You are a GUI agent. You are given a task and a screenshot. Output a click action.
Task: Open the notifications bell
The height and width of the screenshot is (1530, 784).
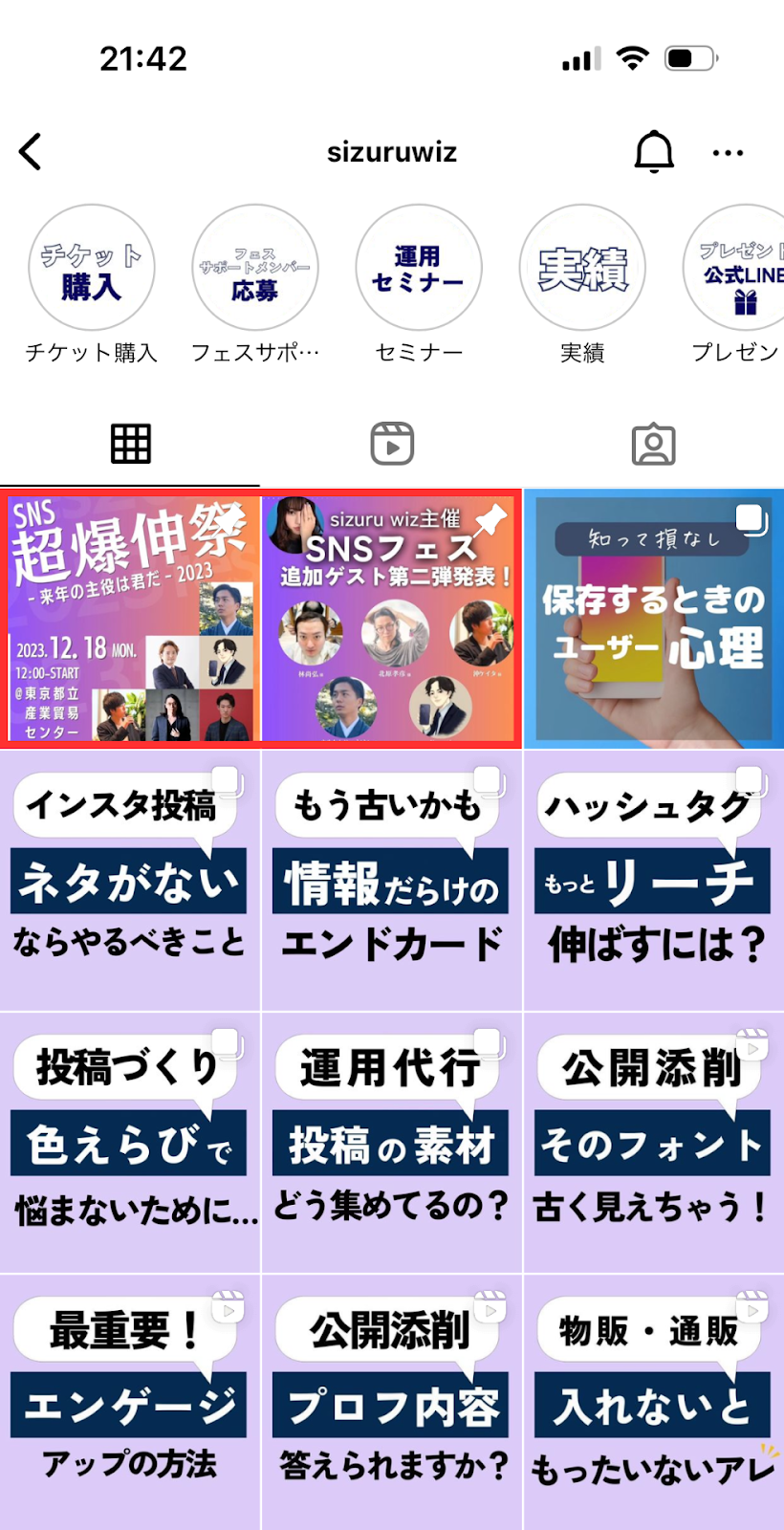coord(654,152)
